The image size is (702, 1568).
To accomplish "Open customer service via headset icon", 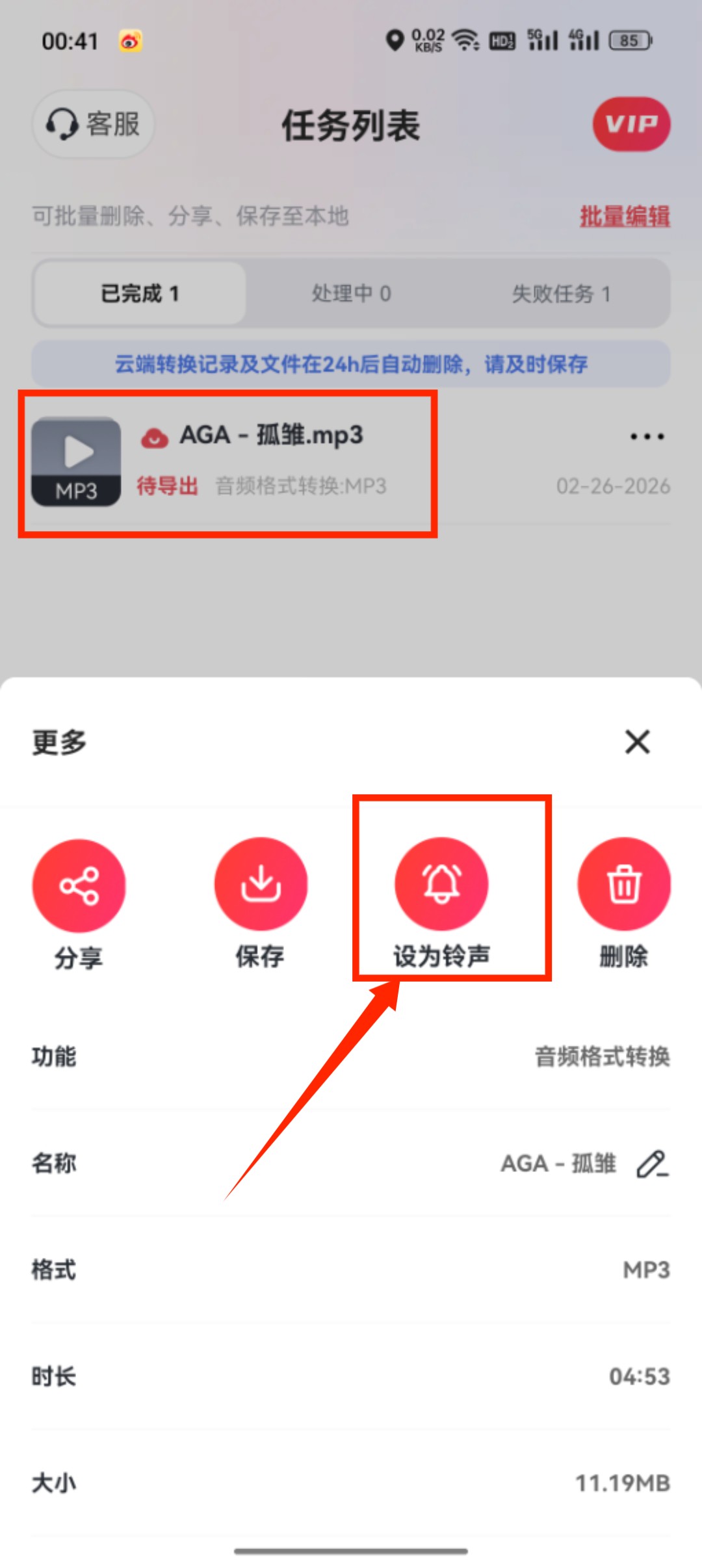I will click(92, 125).
